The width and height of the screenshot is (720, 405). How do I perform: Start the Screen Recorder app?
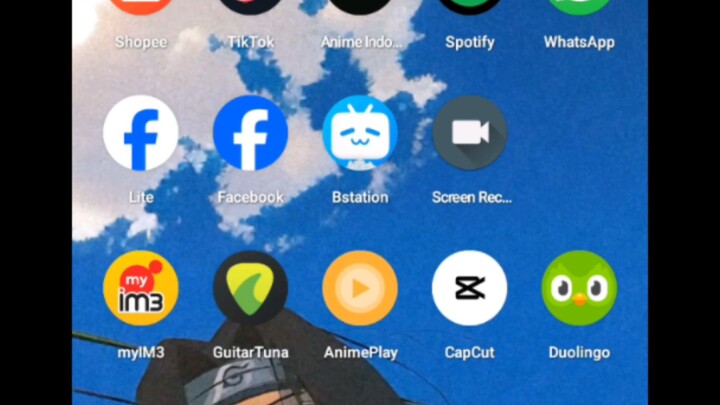click(469, 133)
